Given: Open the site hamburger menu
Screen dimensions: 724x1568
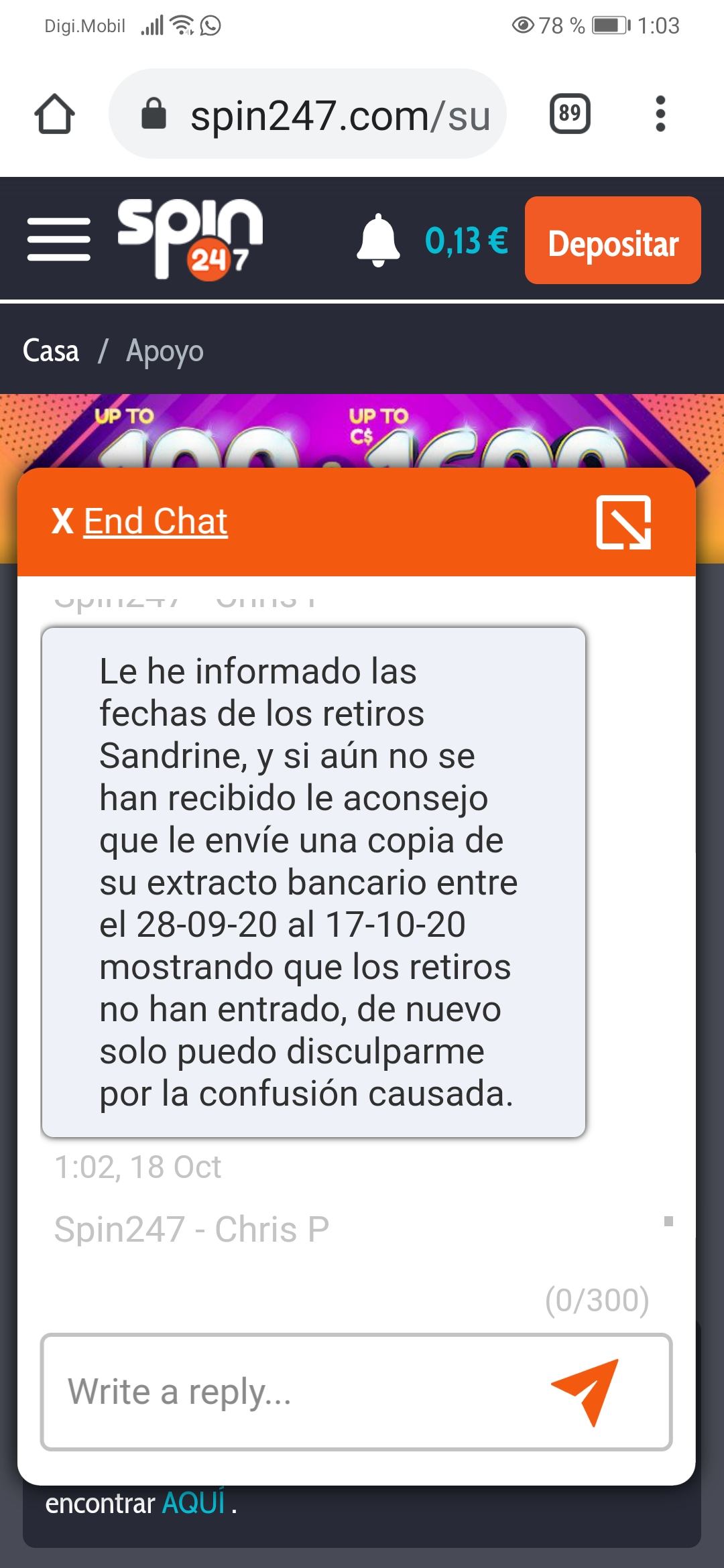Looking at the screenshot, I should tap(59, 239).
